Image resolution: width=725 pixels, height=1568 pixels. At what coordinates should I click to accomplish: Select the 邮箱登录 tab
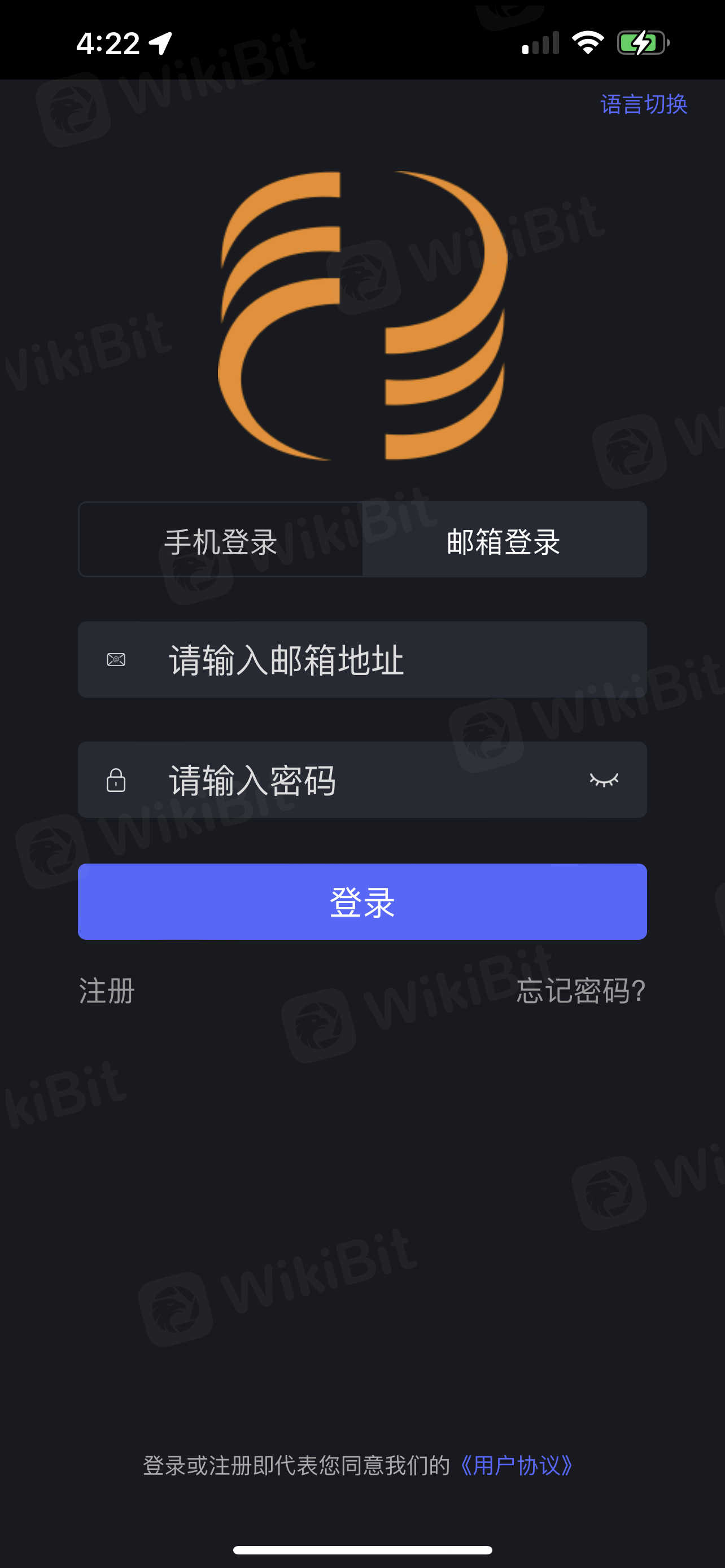(x=504, y=541)
